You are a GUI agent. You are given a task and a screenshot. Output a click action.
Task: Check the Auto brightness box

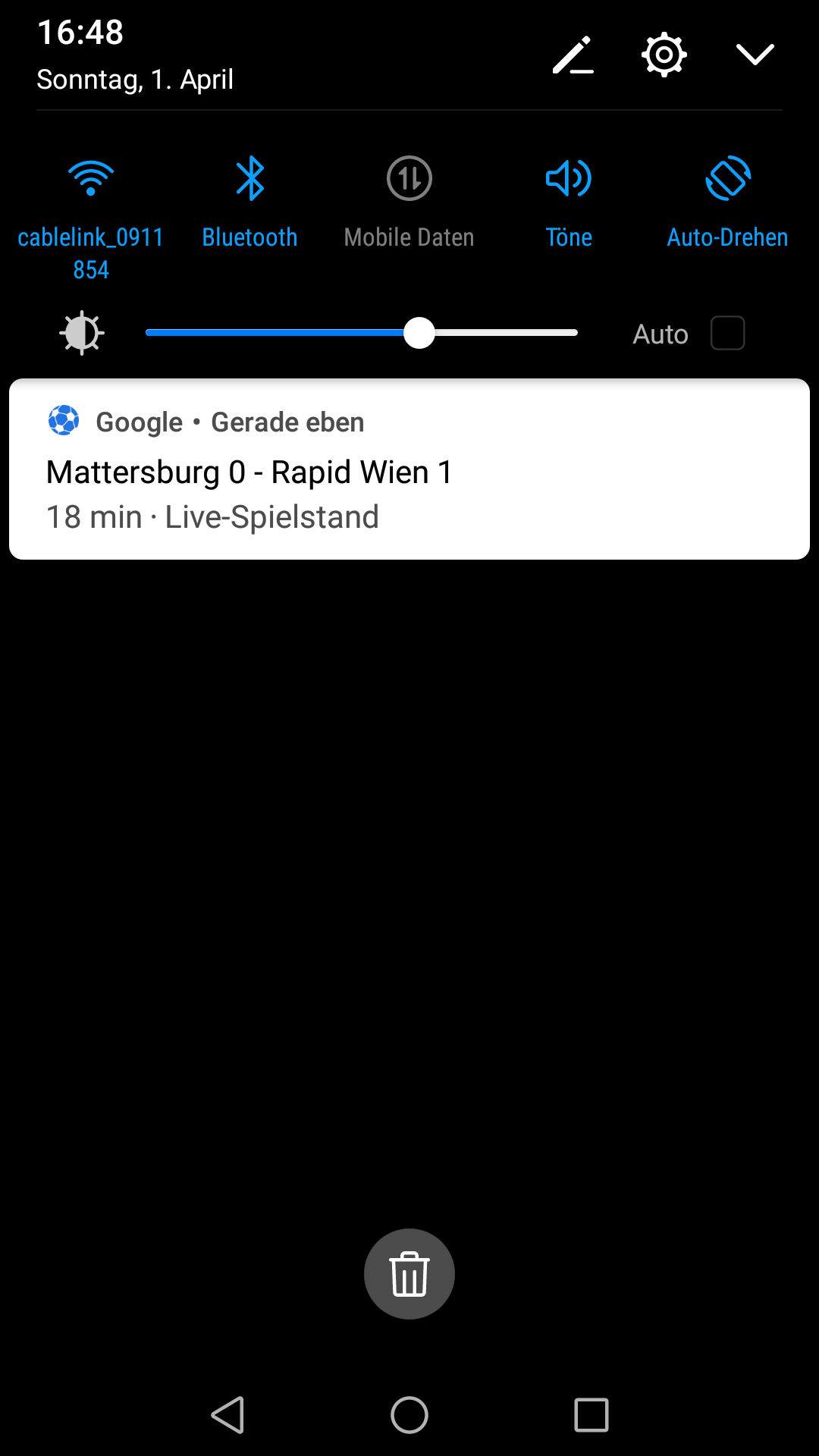(728, 333)
